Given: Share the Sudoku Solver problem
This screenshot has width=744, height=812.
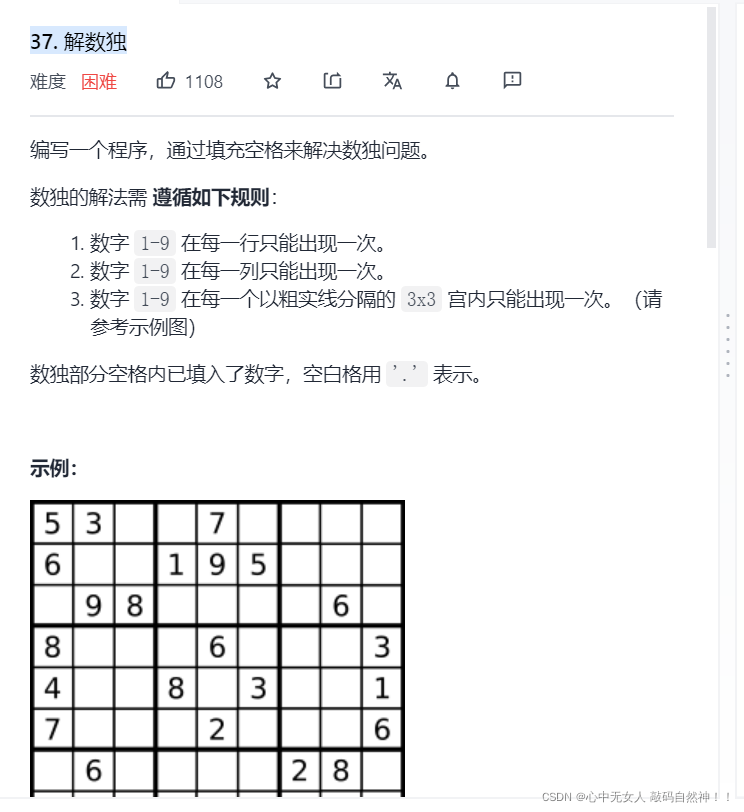Looking at the screenshot, I should click(332, 81).
